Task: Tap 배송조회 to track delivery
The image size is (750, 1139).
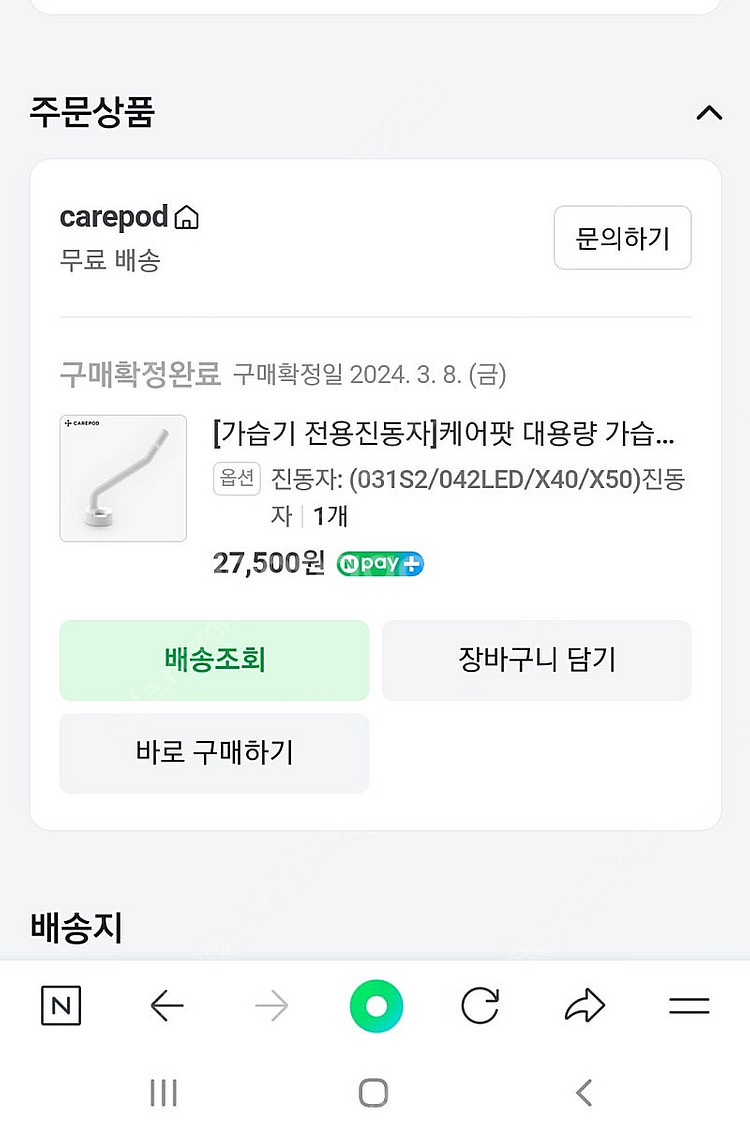Action: coord(214,660)
